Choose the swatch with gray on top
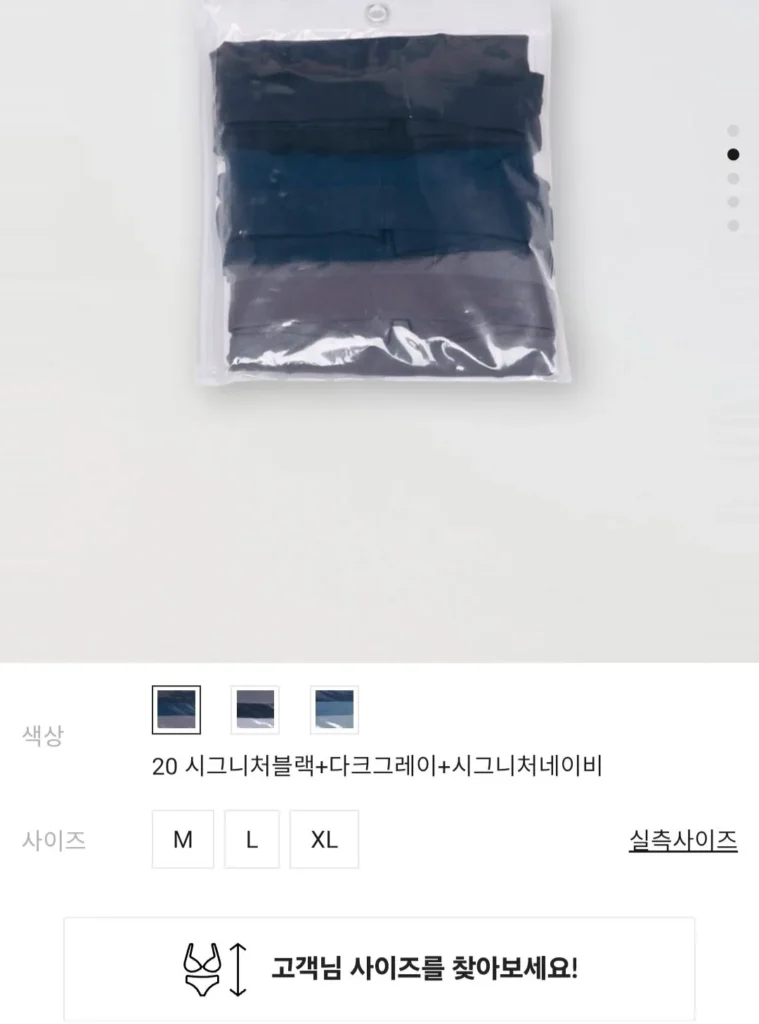 tap(255, 710)
